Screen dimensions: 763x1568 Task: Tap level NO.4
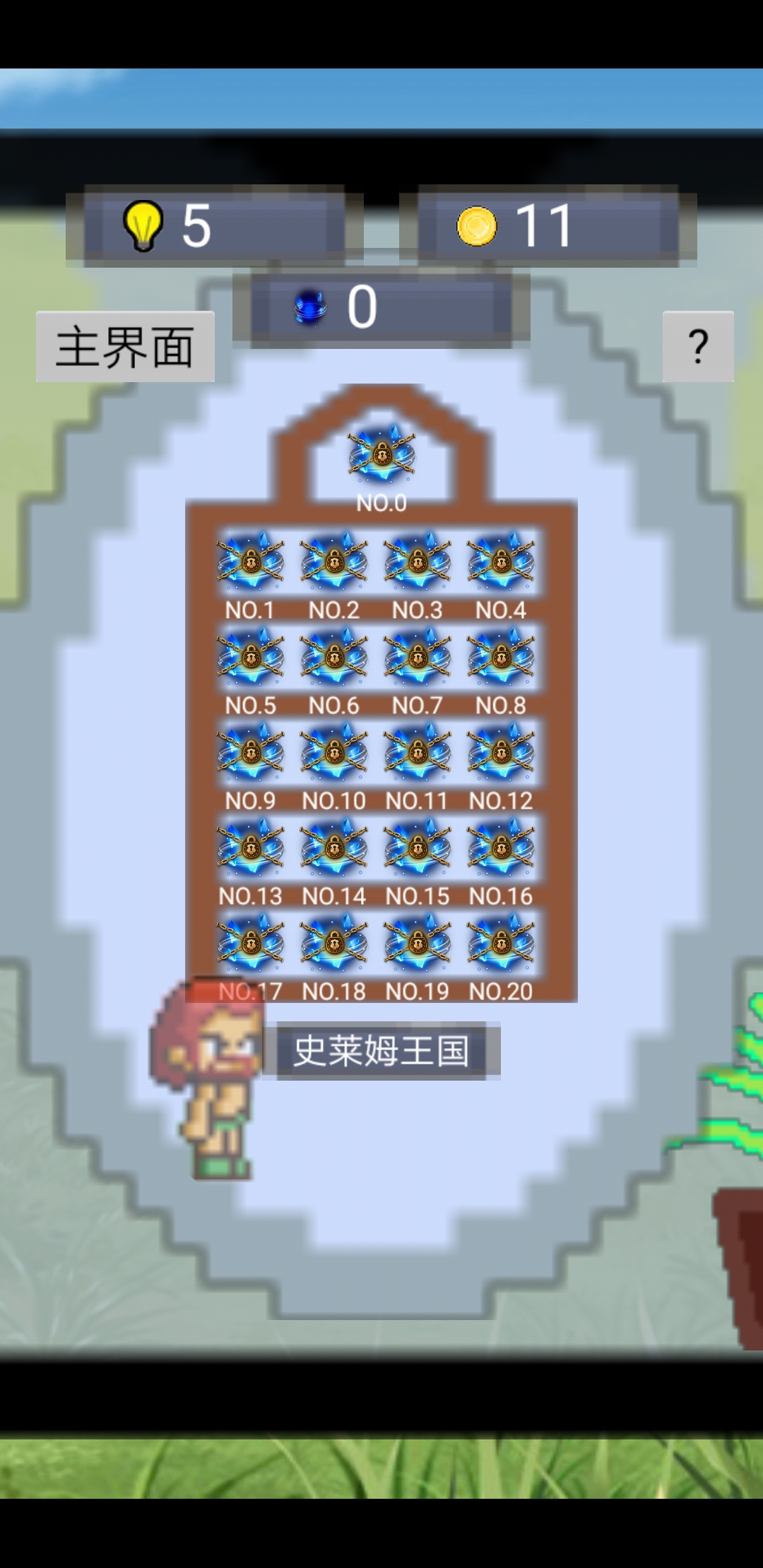(x=500, y=562)
